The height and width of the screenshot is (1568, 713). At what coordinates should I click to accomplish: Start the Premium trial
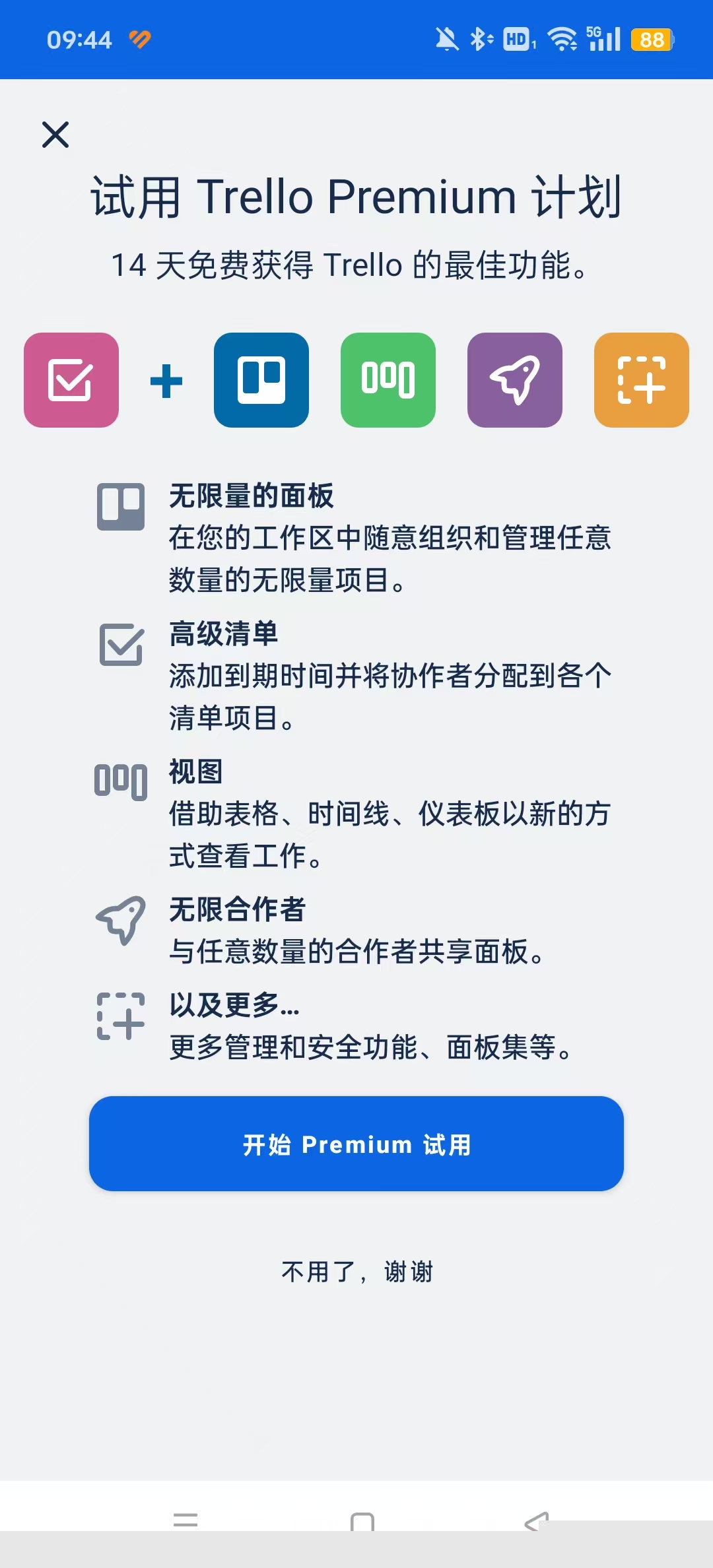[x=356, y=1144]
